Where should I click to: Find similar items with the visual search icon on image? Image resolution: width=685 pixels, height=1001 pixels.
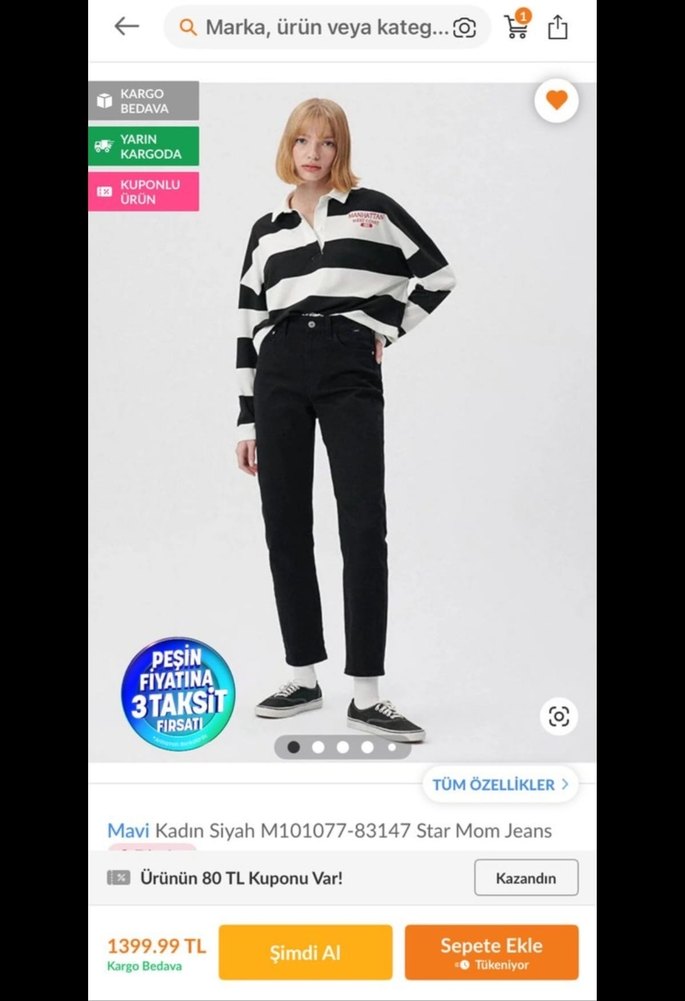tap(559, 716)
